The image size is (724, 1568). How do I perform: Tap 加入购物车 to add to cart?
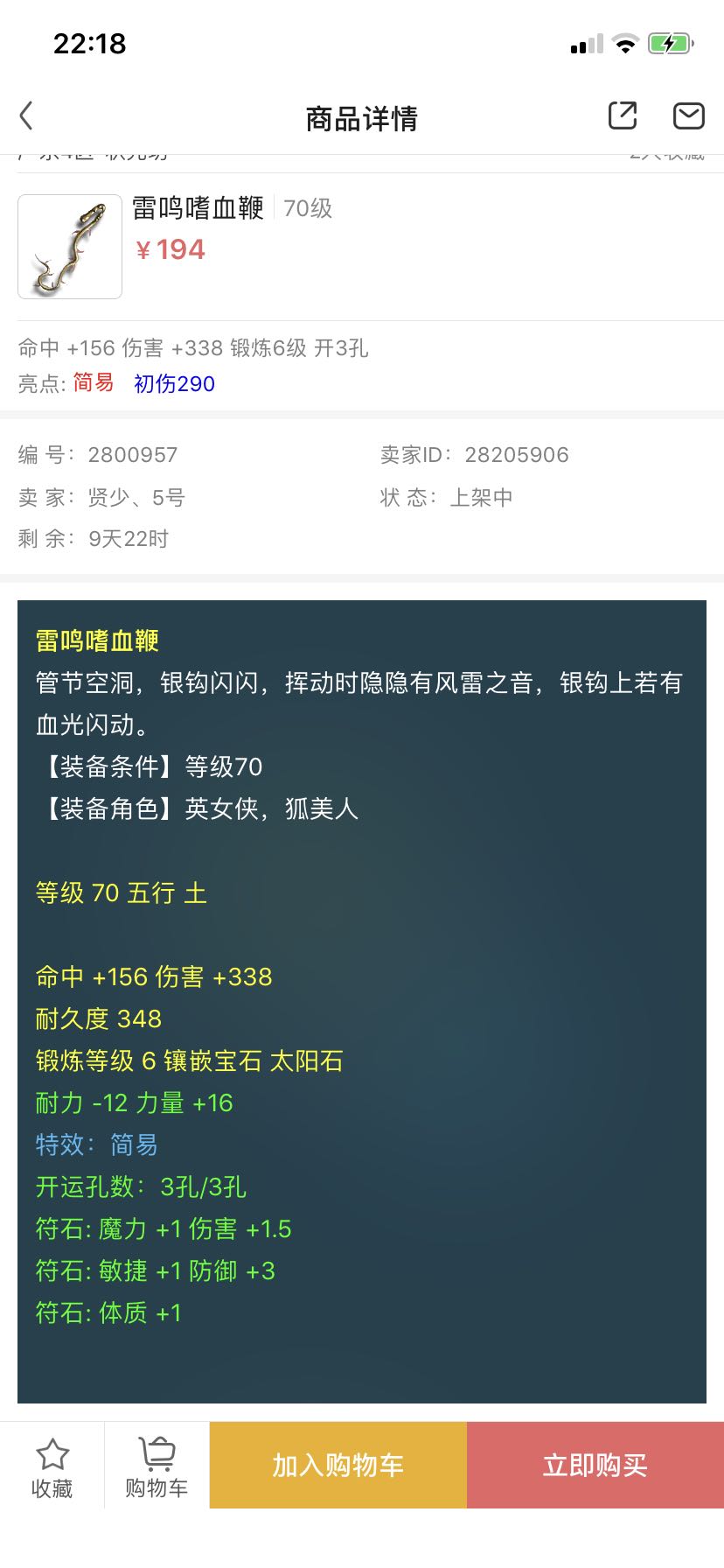(338, 1465)
